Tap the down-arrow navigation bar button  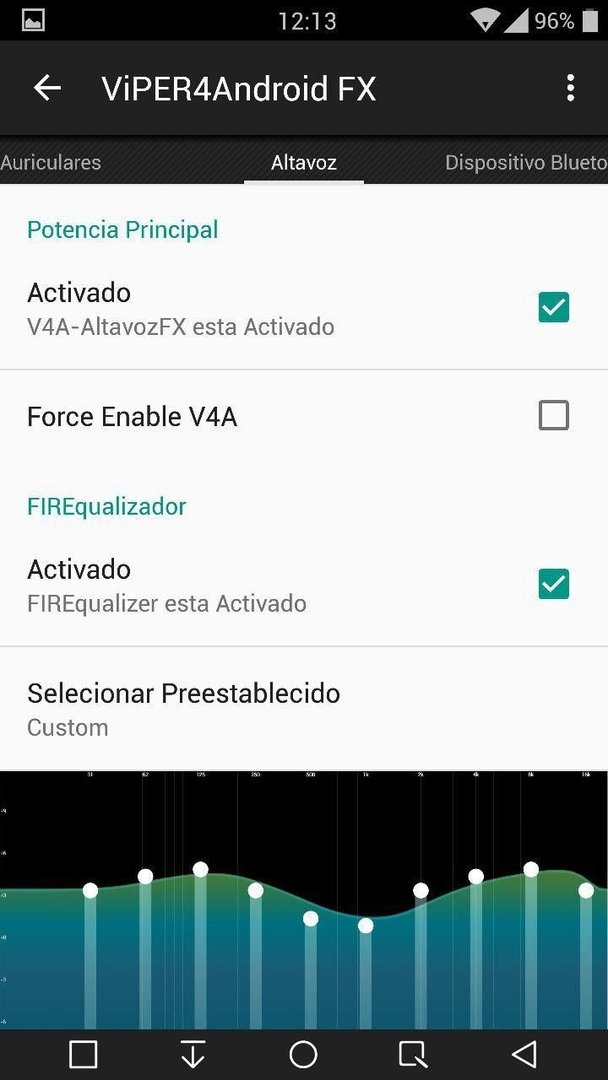(193, 1055)
